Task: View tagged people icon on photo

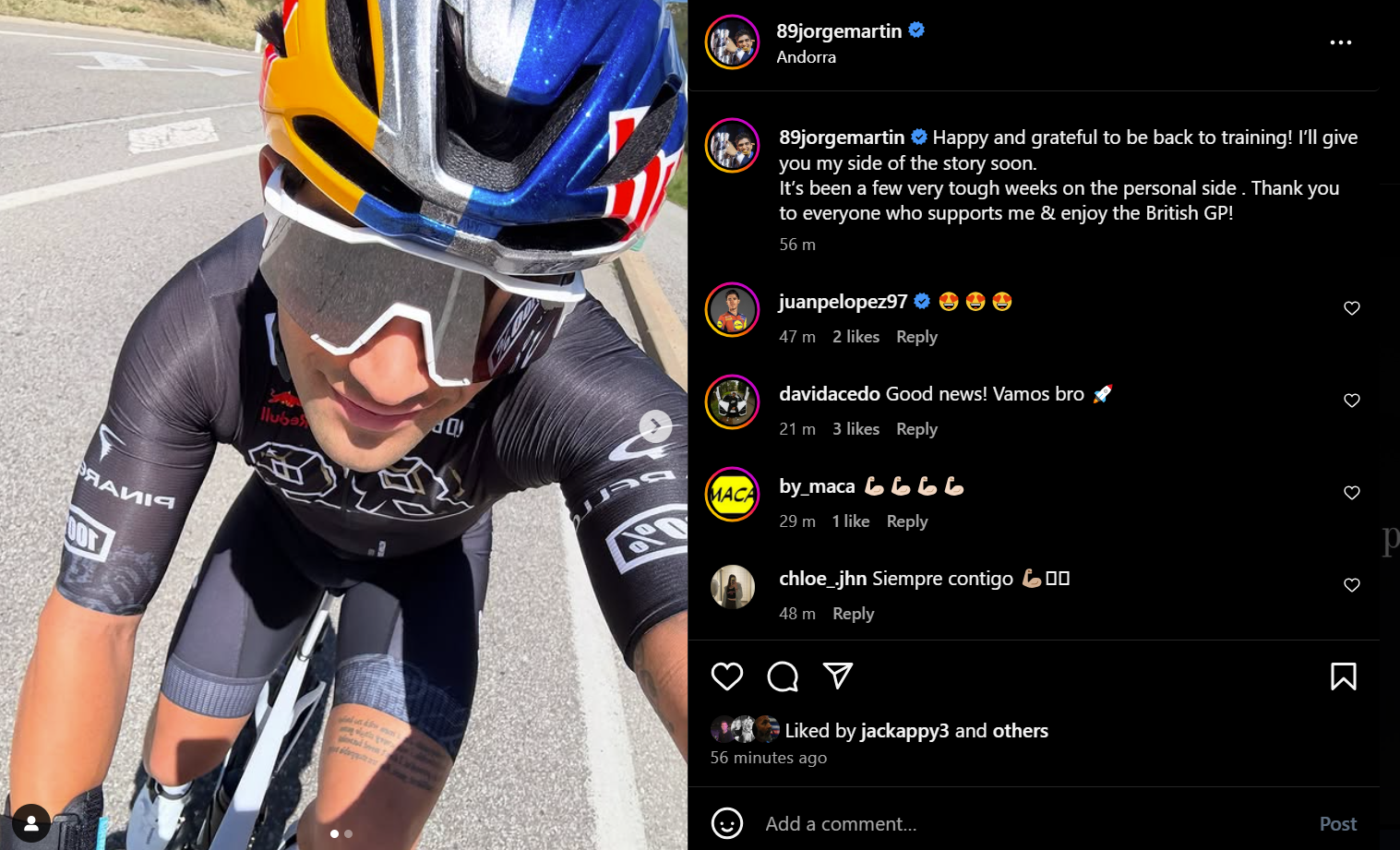Action: pos(31,823)
